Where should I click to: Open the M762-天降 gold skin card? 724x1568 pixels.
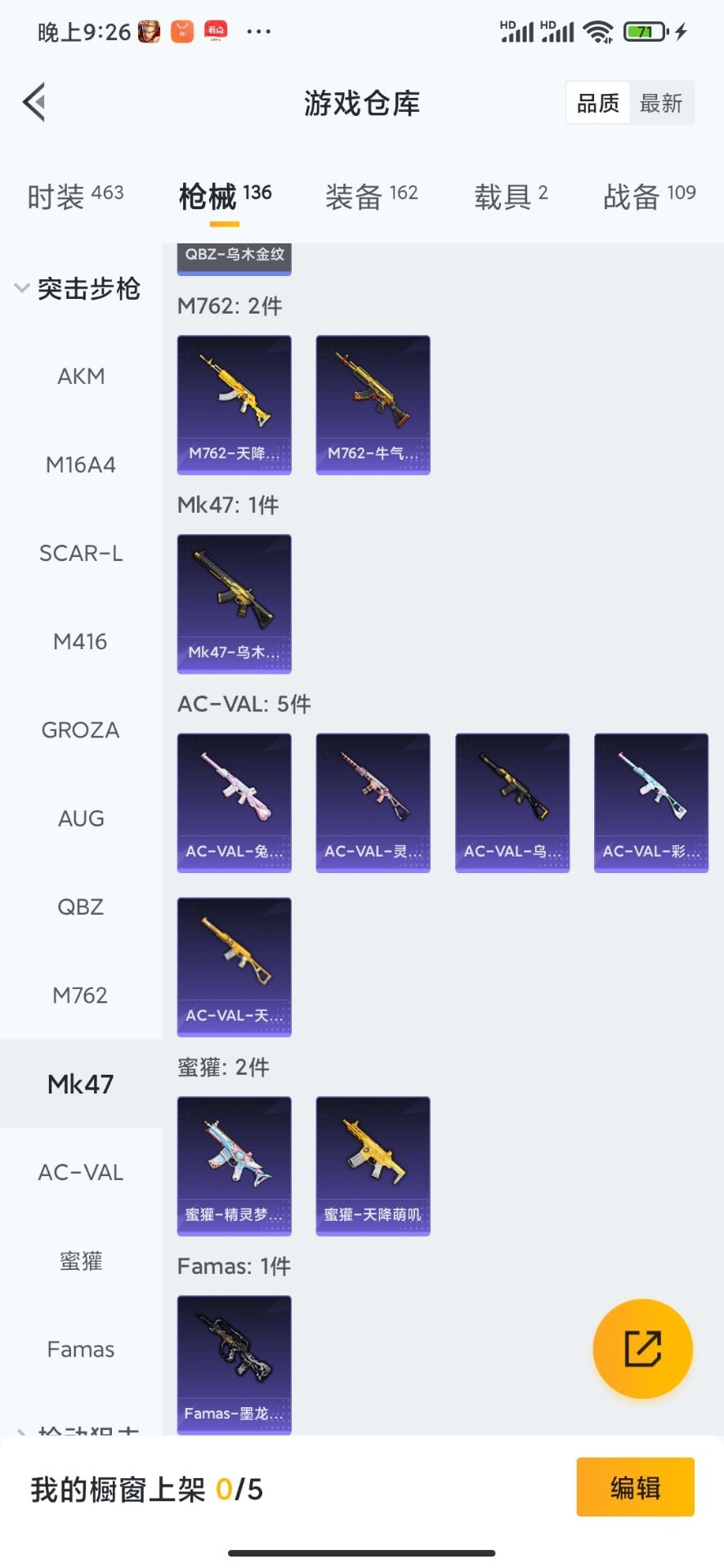[x=235, y=405]
